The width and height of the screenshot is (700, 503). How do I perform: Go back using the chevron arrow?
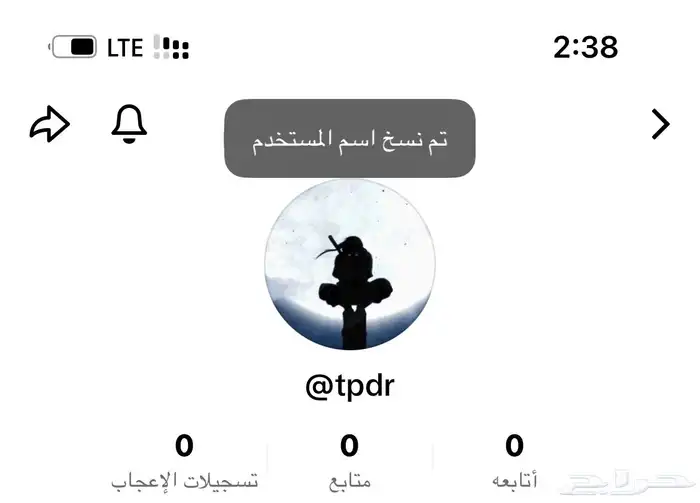pos(660,124)
